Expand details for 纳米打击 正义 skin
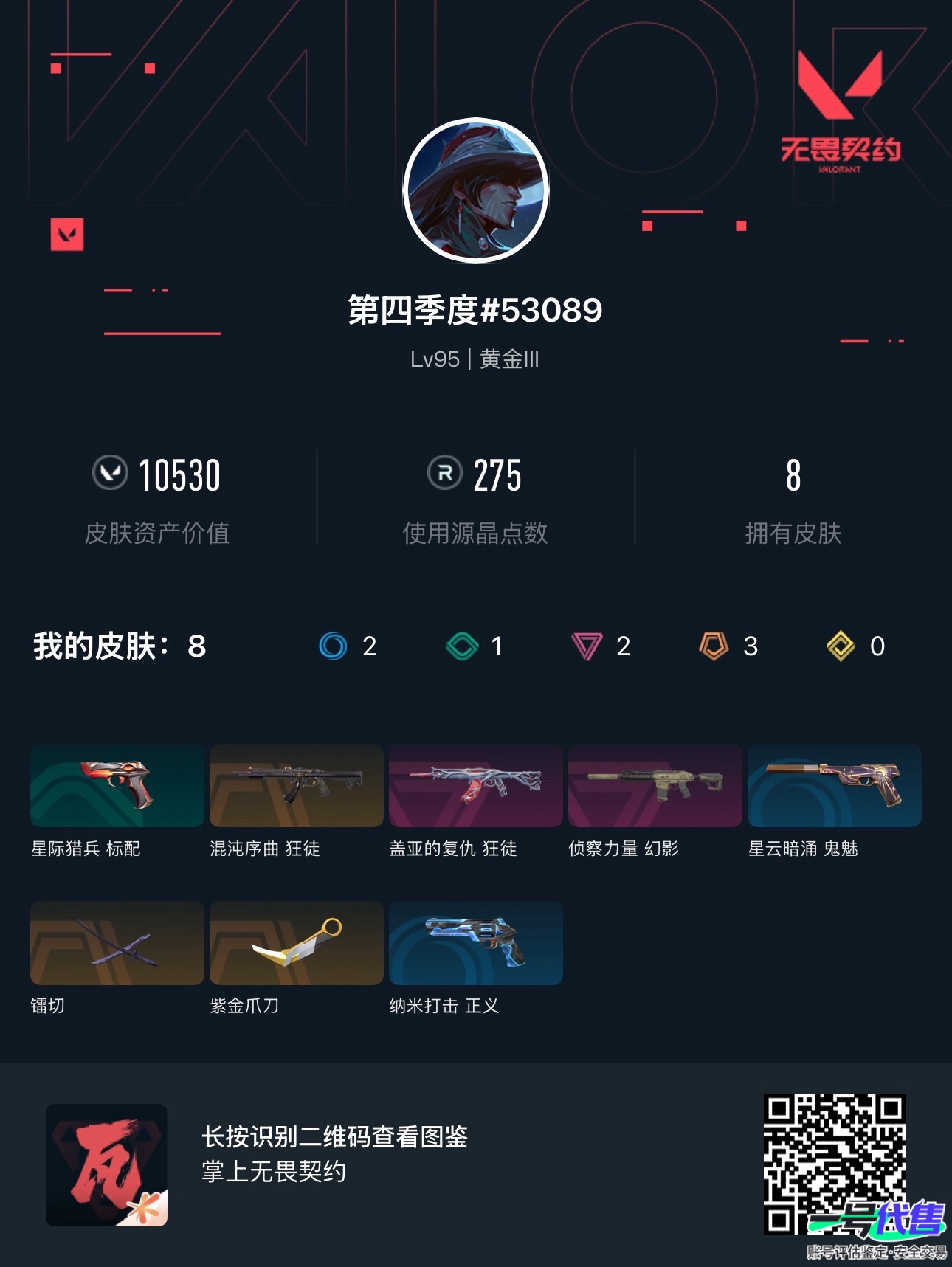Screen dimensions: 952x1267 click(477, 943)
